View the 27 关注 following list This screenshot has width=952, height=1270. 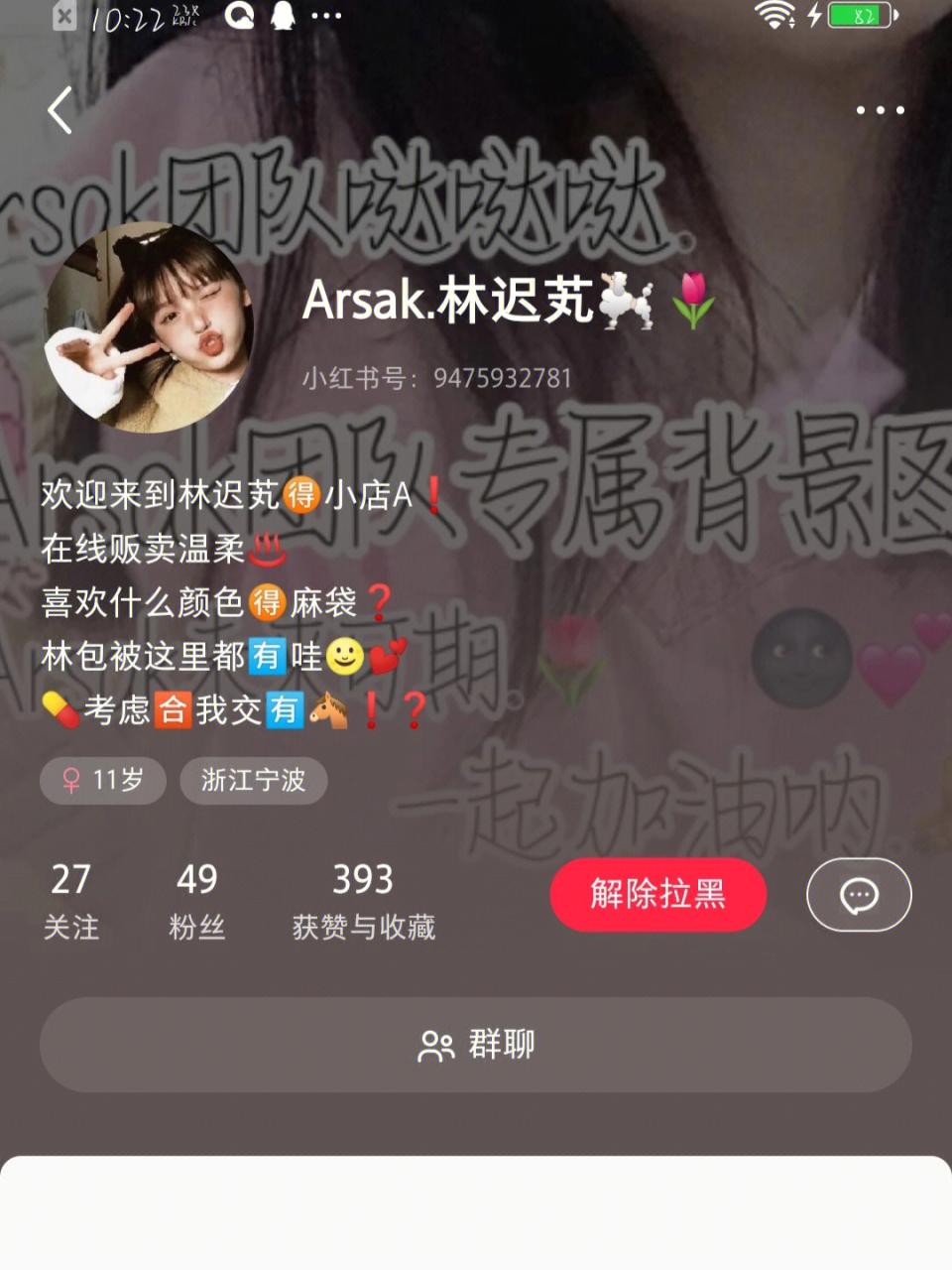tap(71, 900)
